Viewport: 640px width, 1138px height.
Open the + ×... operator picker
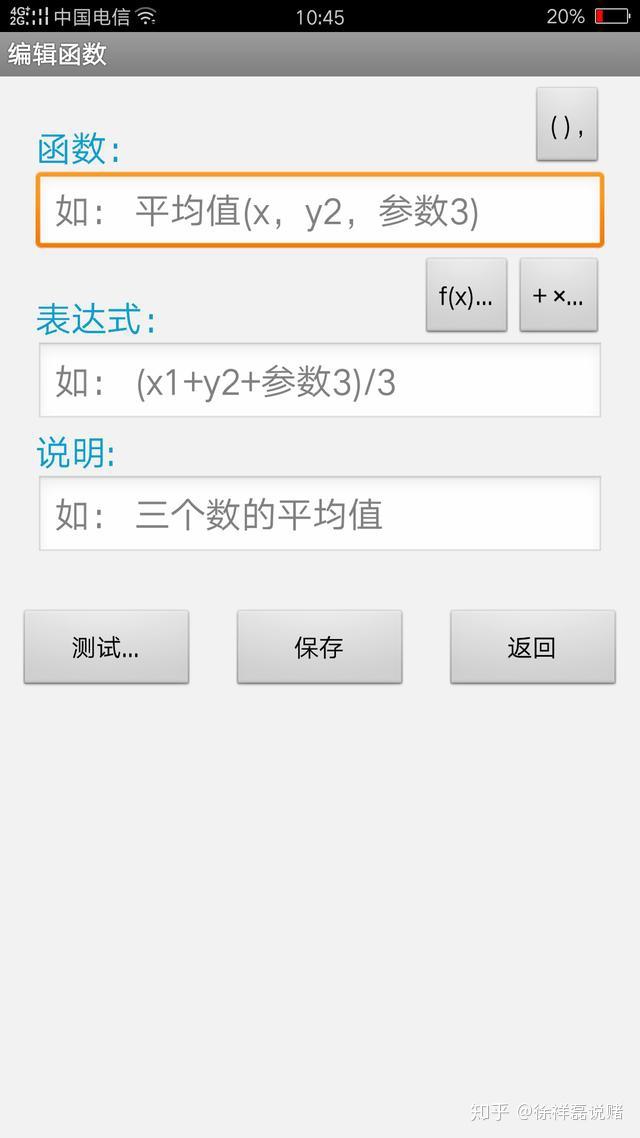click(x=558, y=295)
